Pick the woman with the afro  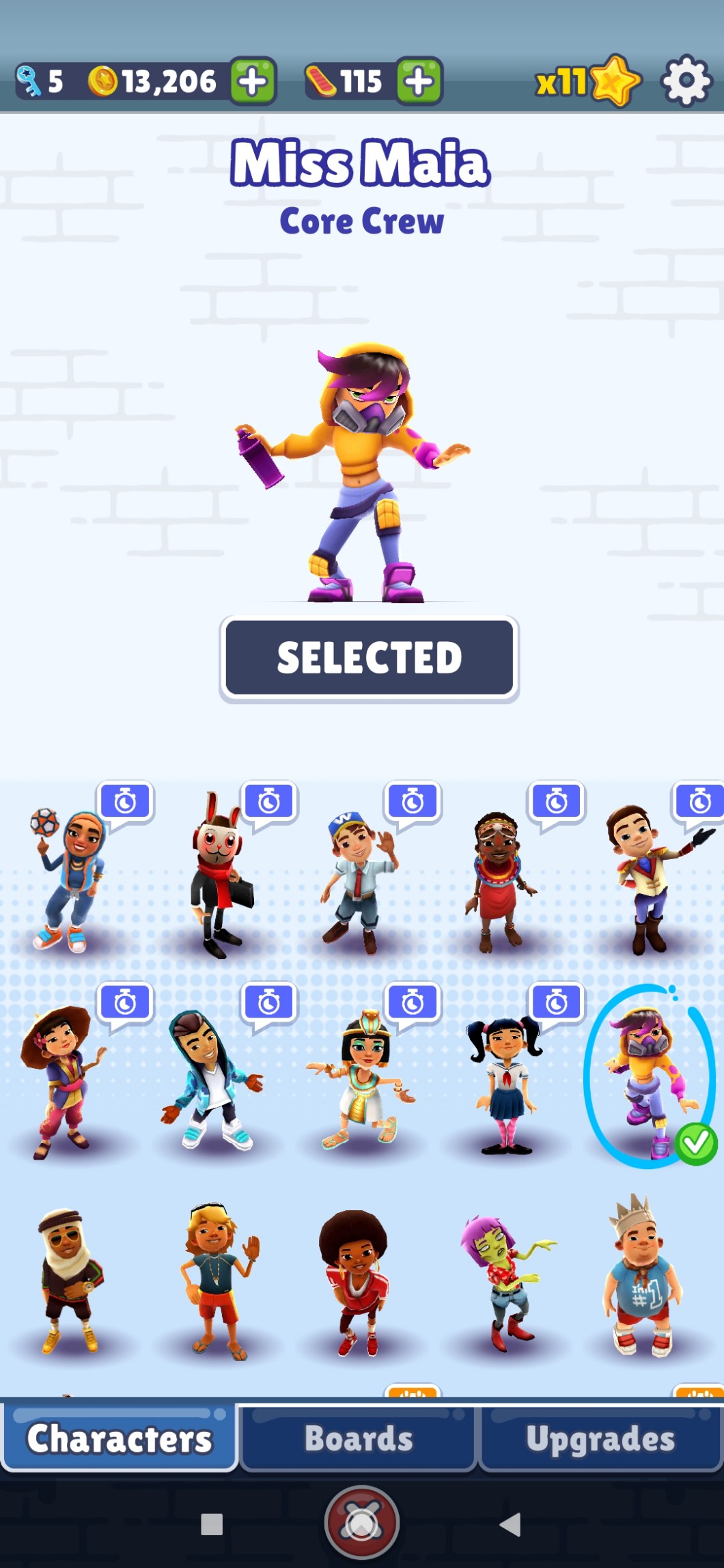pos(355,1280)
